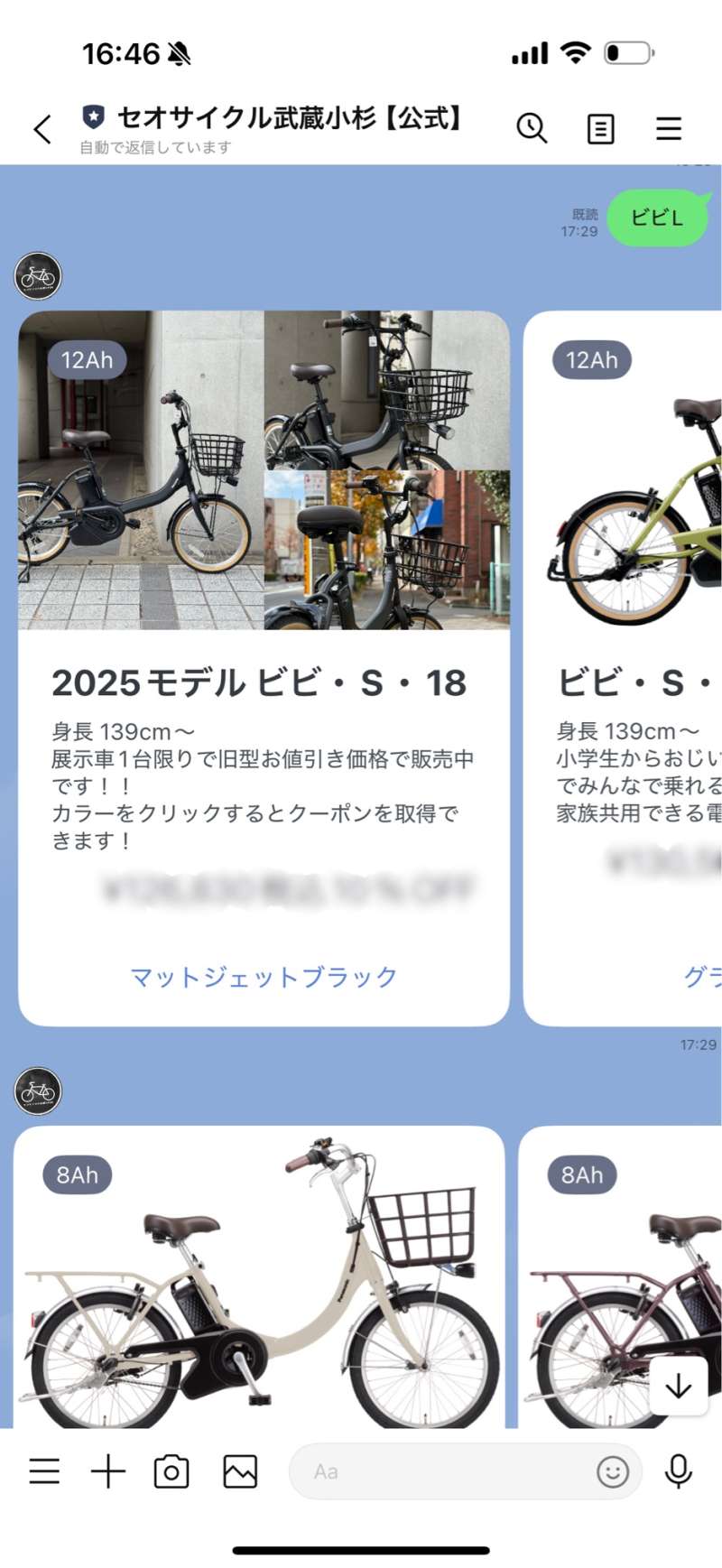Open the chat hamburger menu

tap(668, 128)
